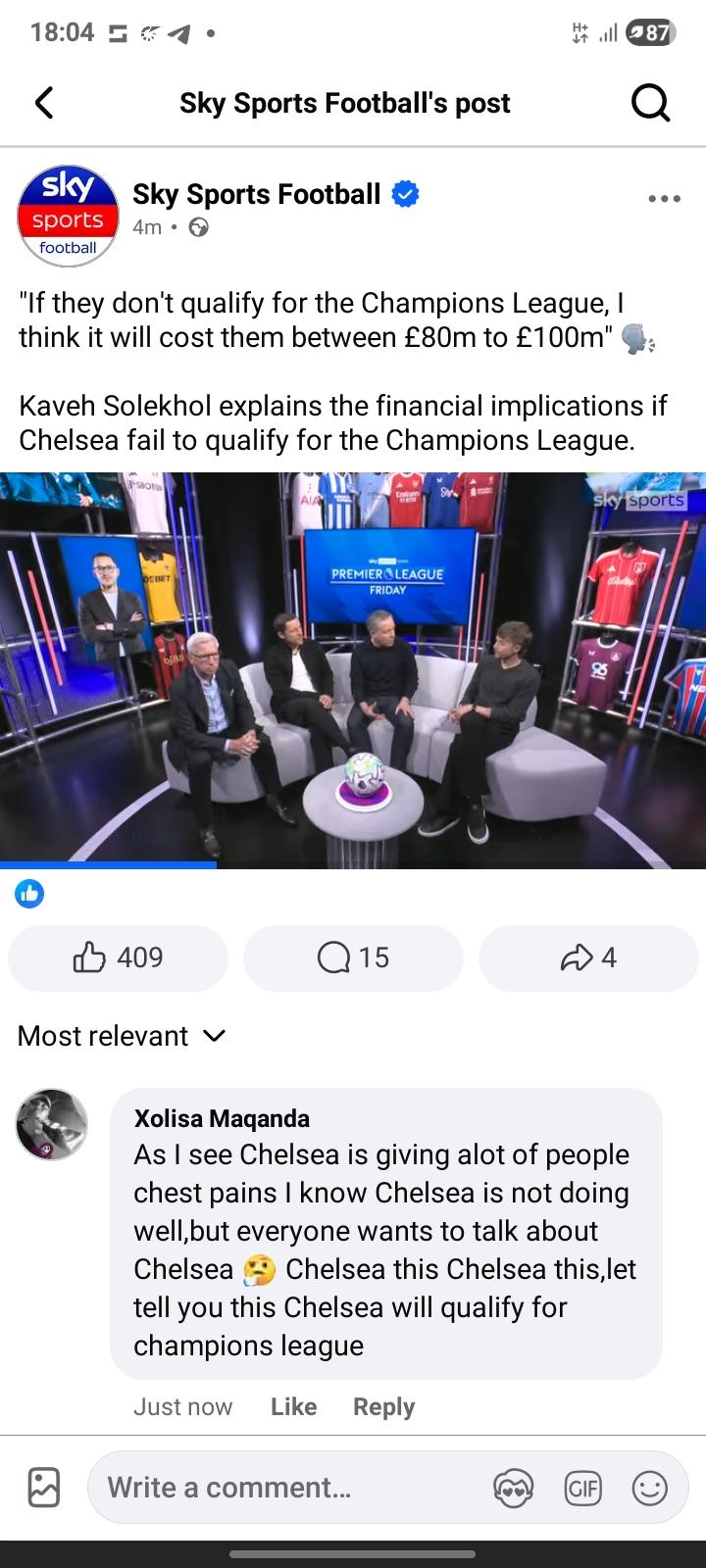
Task: Open the avatar sticker picker
Action: pyautogui.click(x=514, y=1489)
